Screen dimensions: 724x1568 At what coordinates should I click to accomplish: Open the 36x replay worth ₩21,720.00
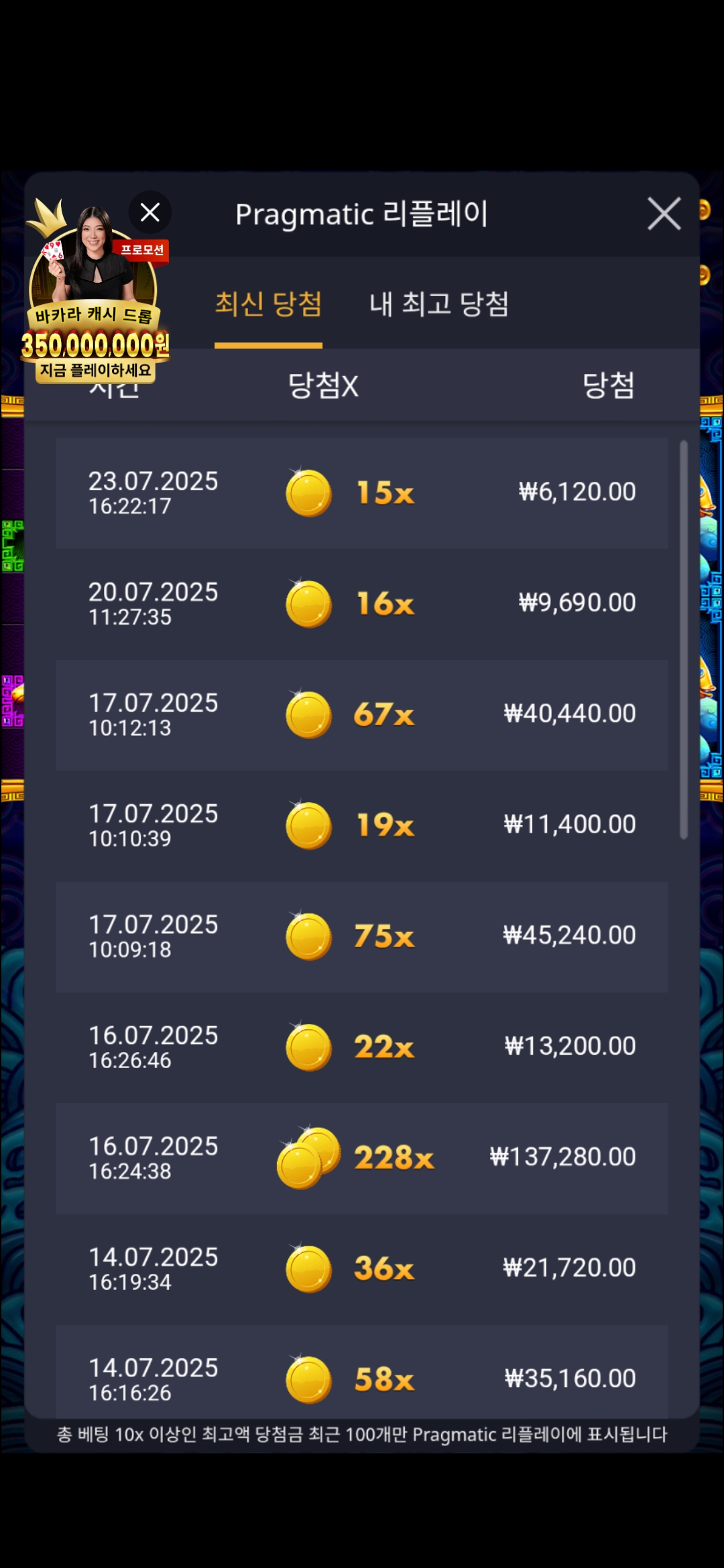[x=361, y=1268]
